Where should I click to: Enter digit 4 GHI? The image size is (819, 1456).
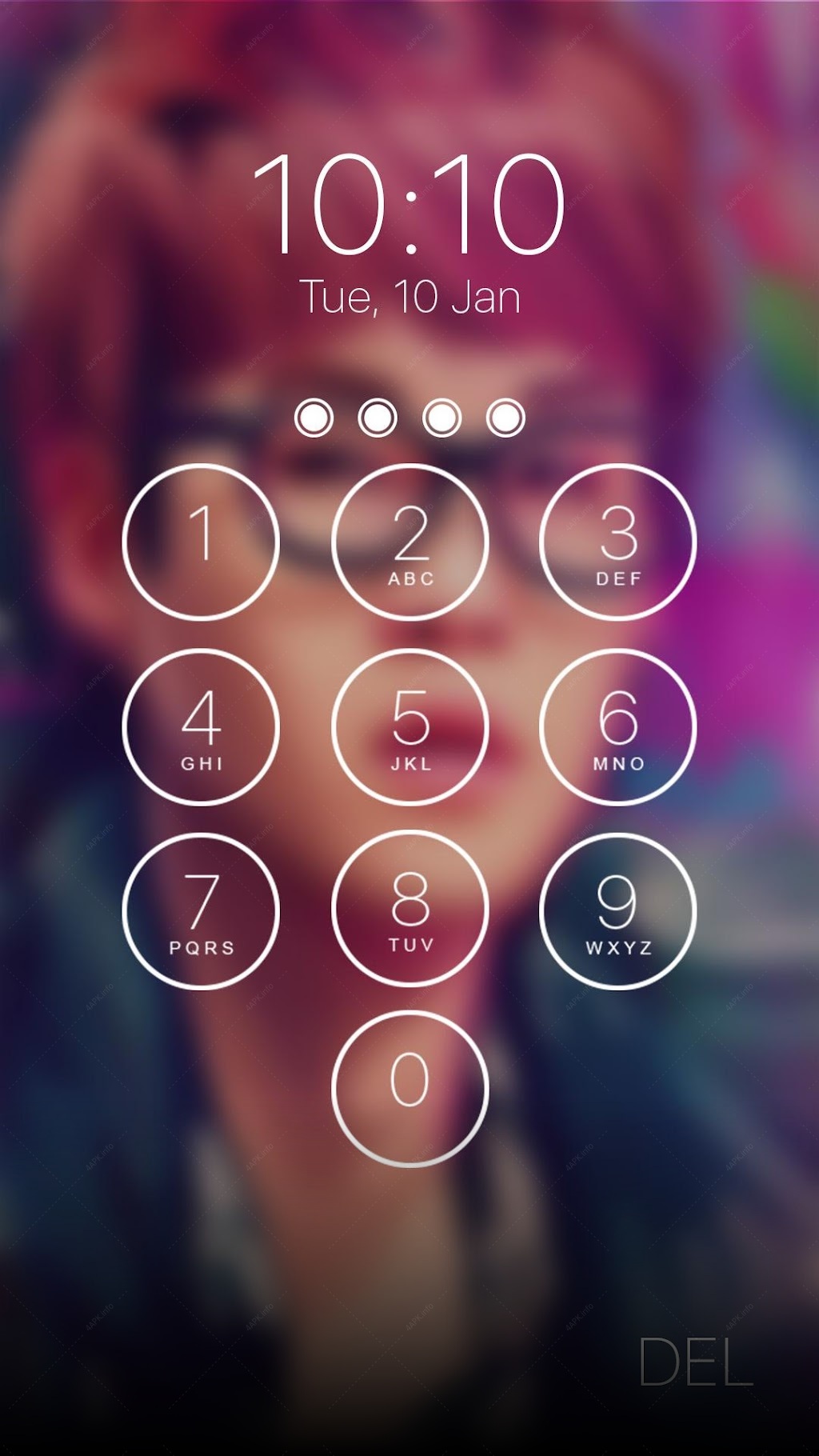201,726
